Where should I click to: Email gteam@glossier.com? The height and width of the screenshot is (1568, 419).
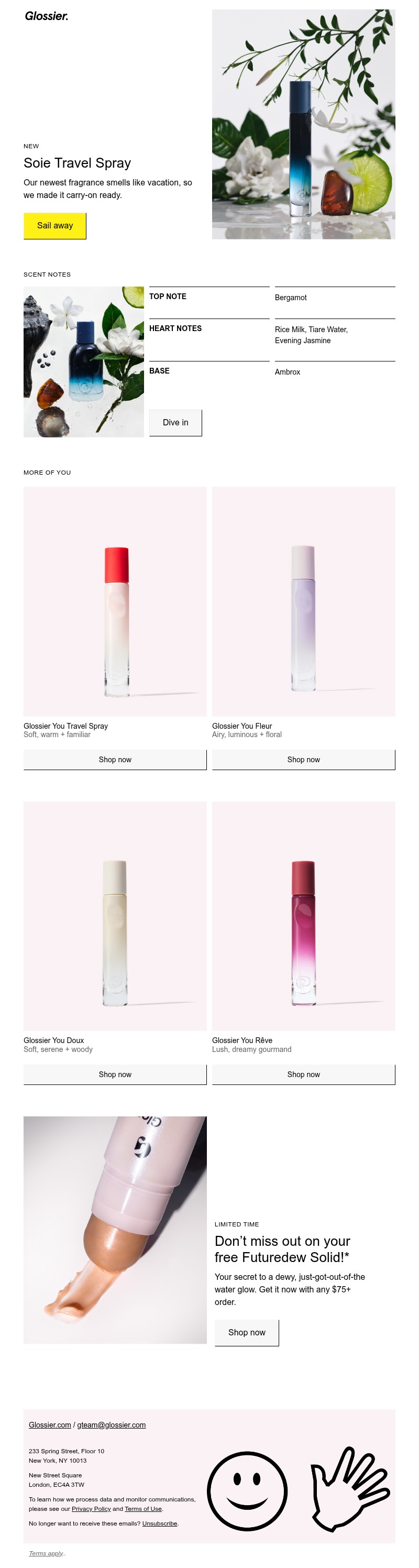click(x=111, y=1425)
